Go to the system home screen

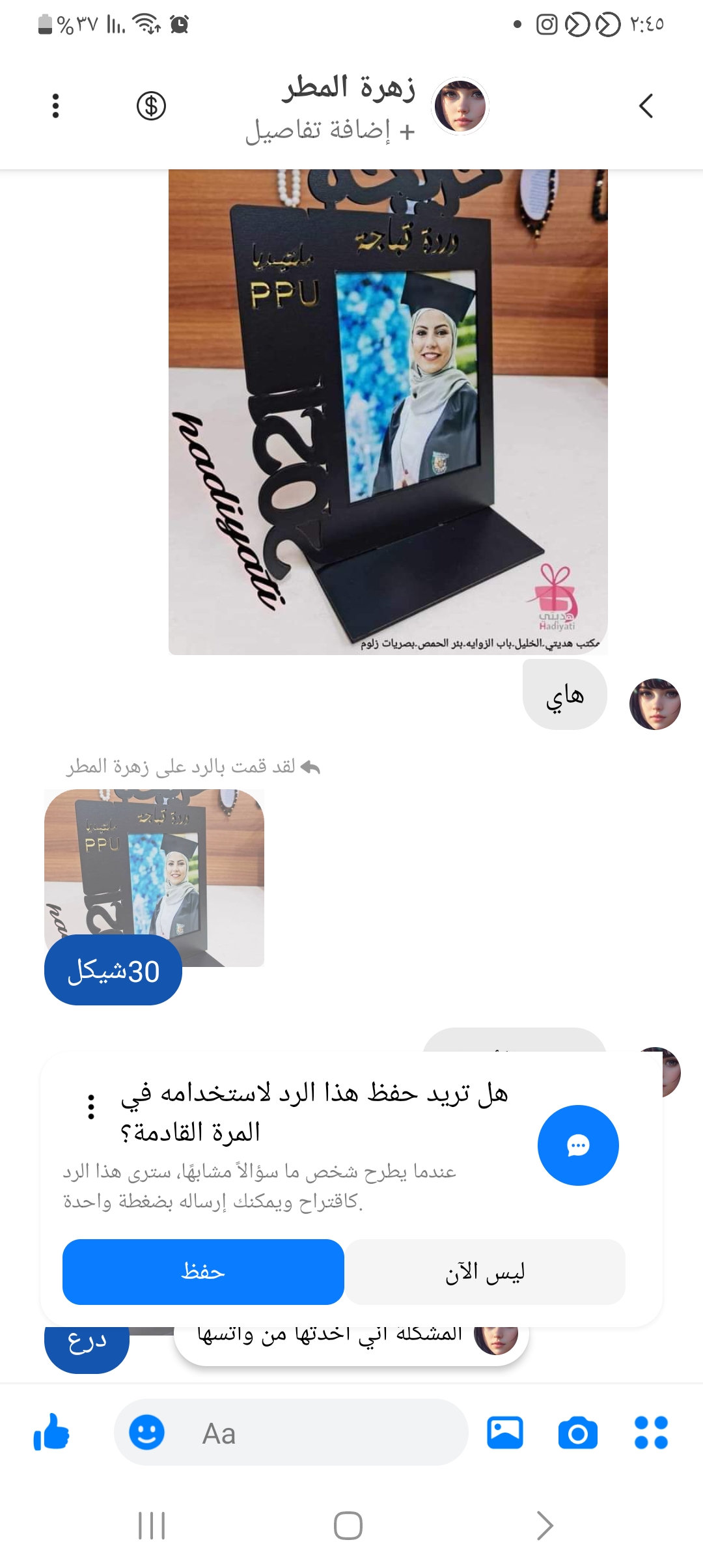(348, 1525)
